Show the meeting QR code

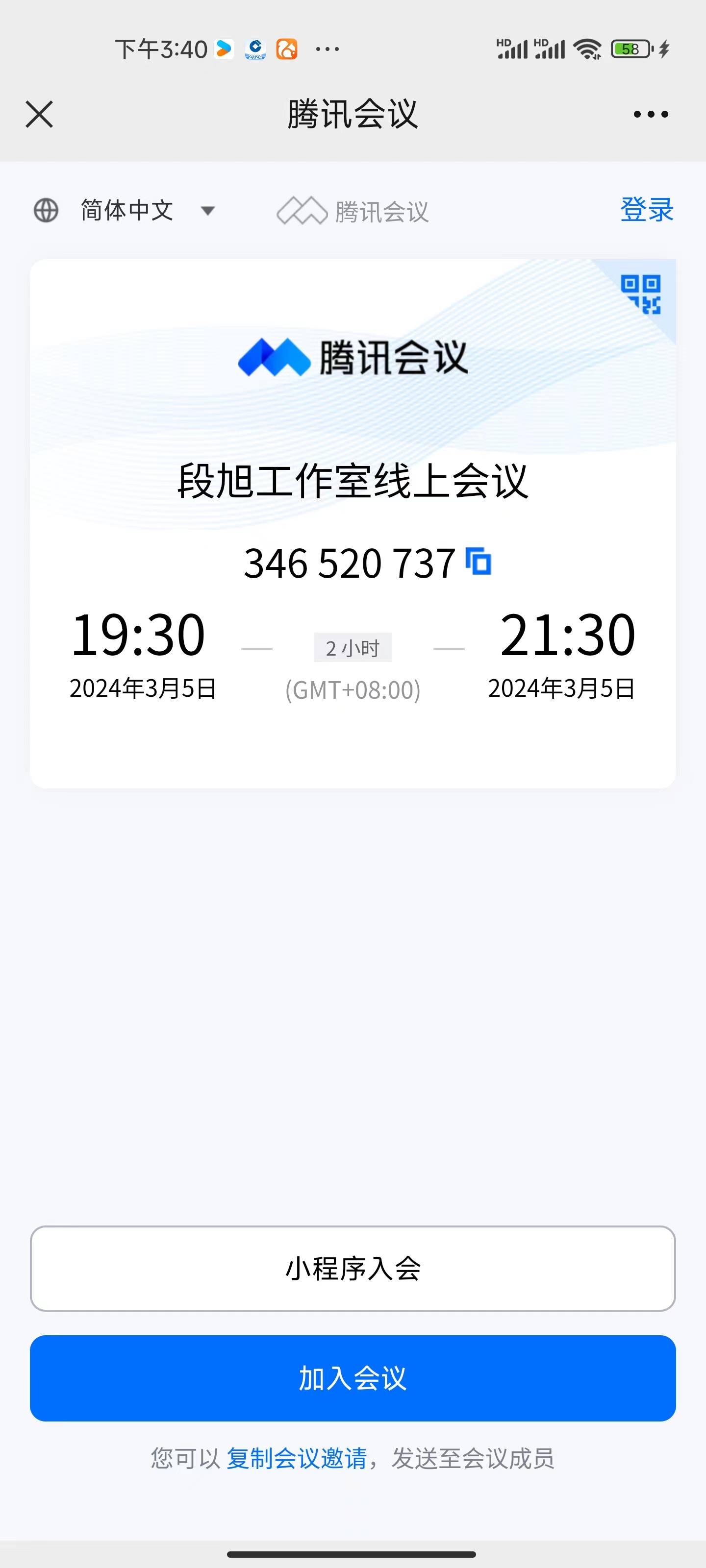[641, 294]
